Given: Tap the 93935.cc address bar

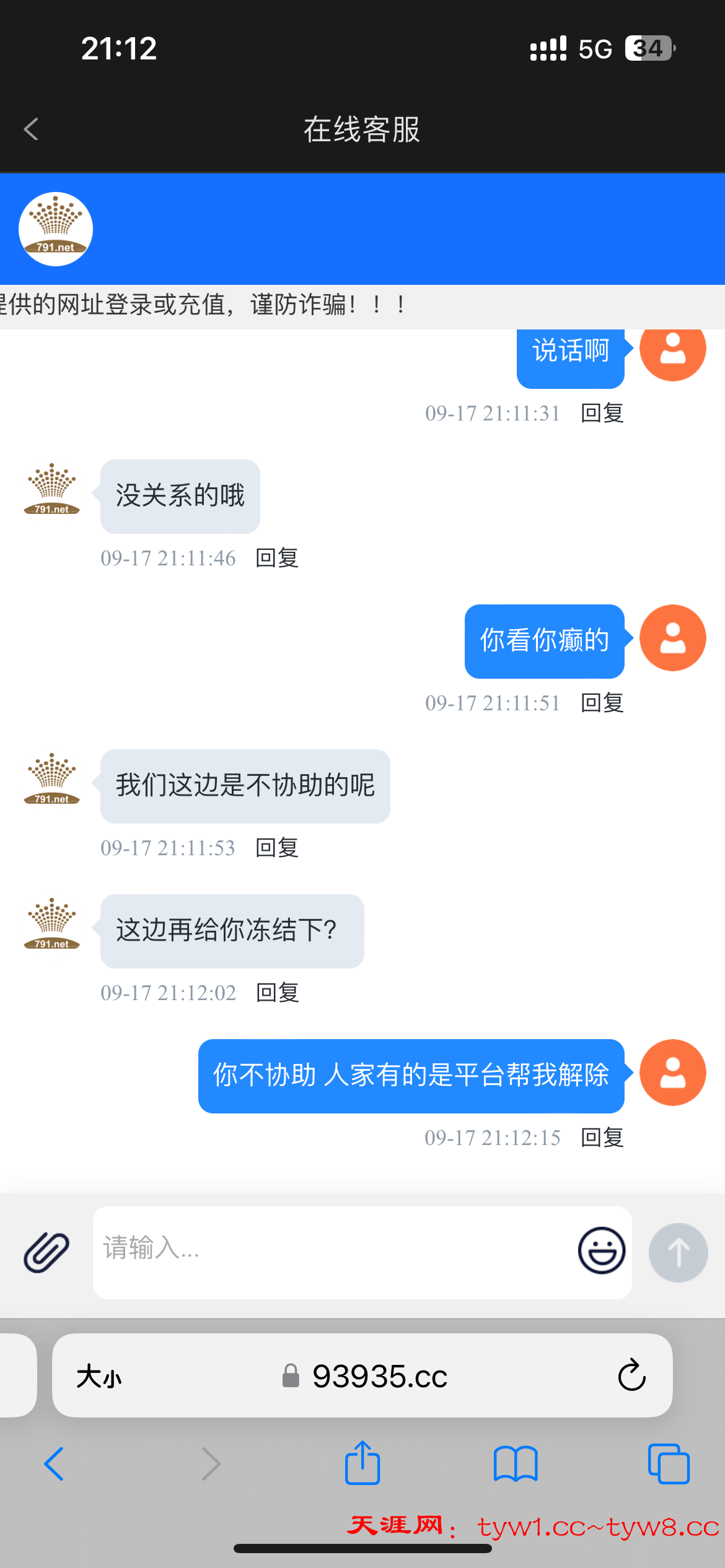Looking at the screenshot, I should [378, 1377].
